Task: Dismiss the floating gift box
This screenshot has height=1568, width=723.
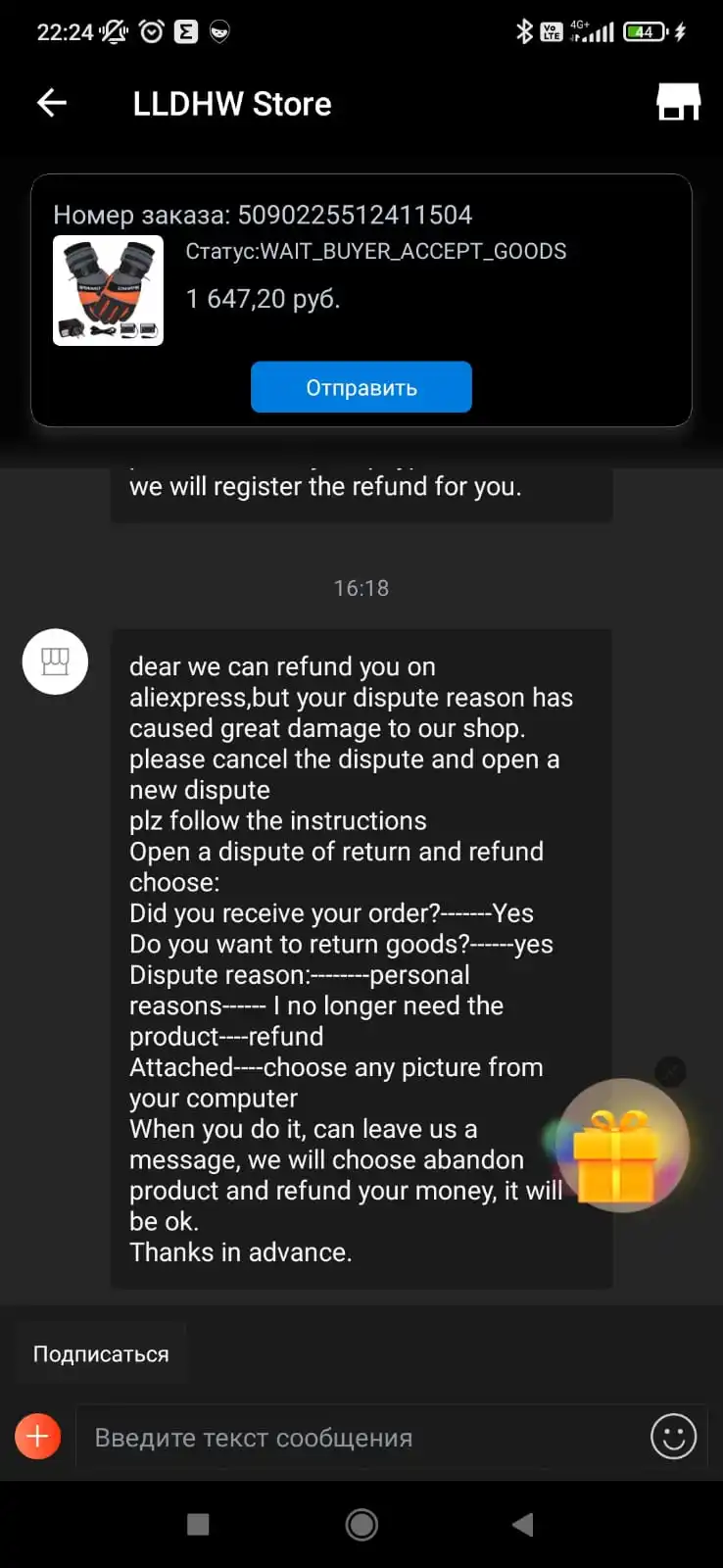Action: (670, 1071)
